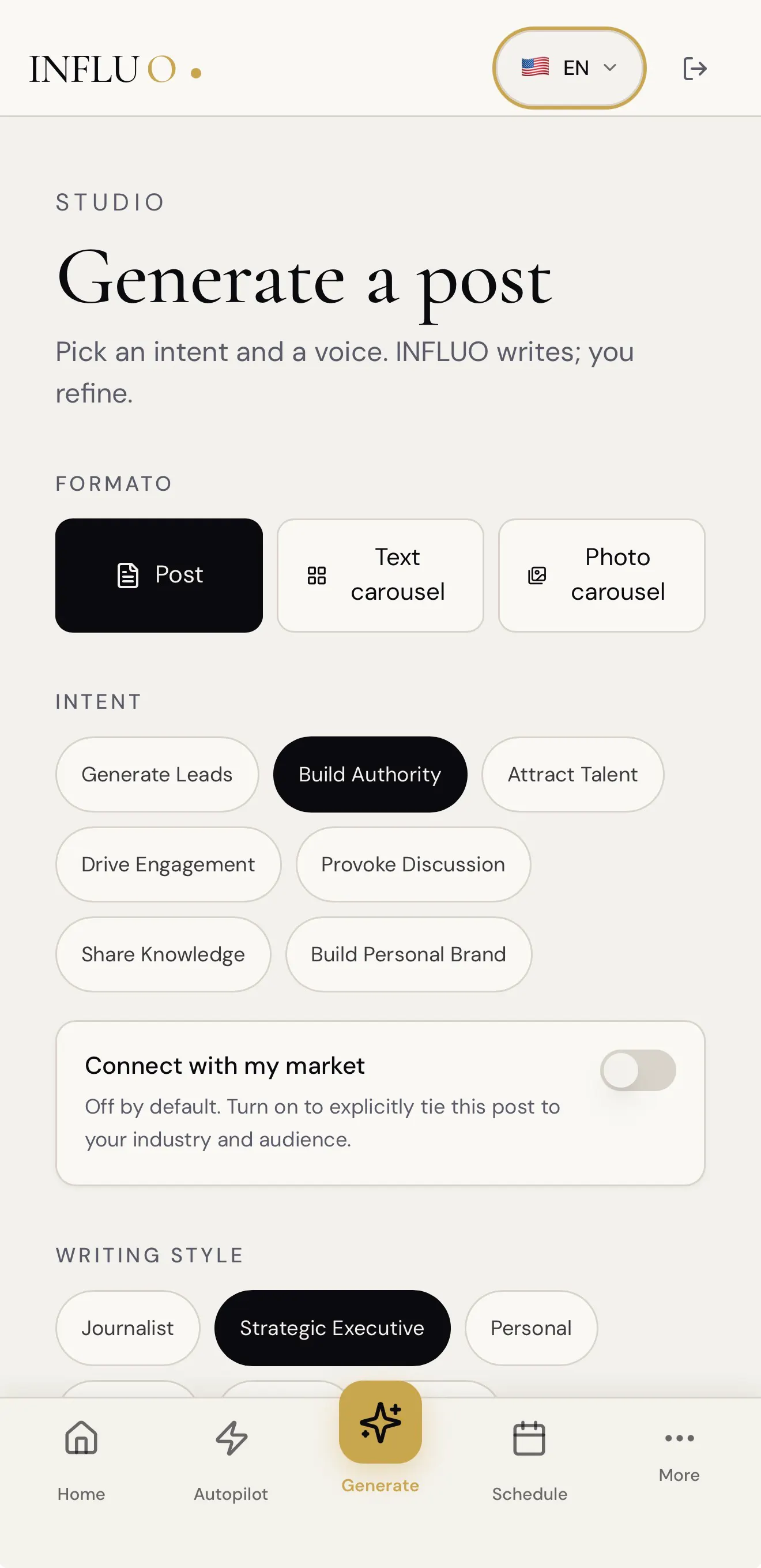Viewport: 761px width, 1568px height.
Task: Open the Schedule tab
Action: pos(529,1460)
